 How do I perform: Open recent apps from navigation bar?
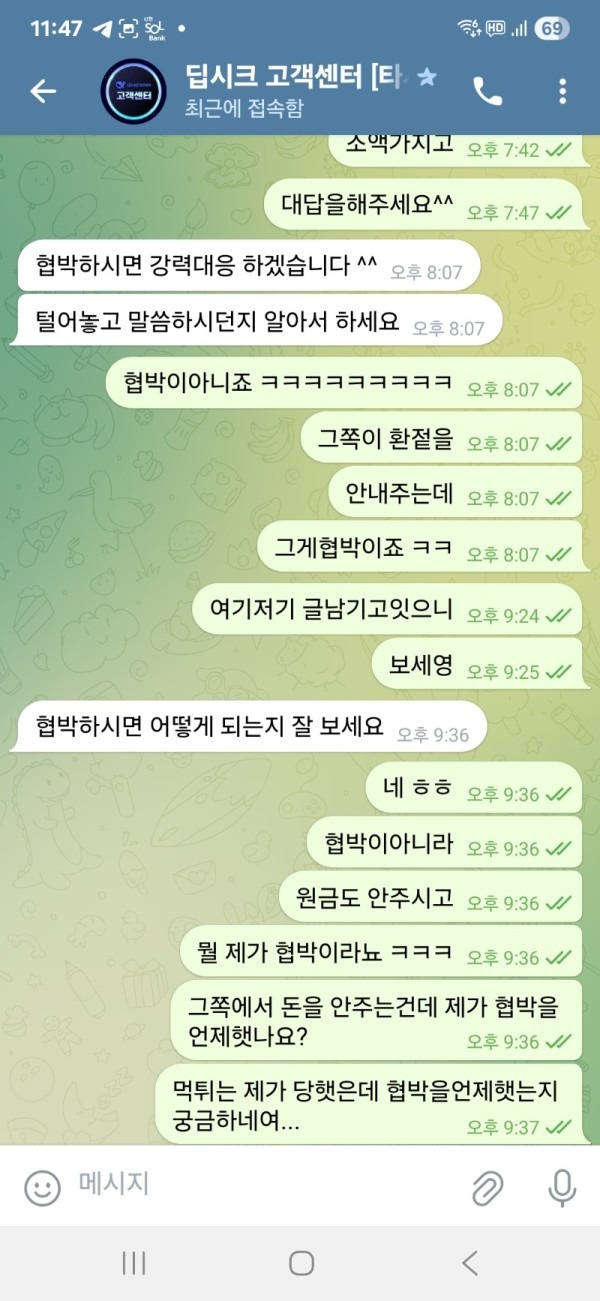134,1263
